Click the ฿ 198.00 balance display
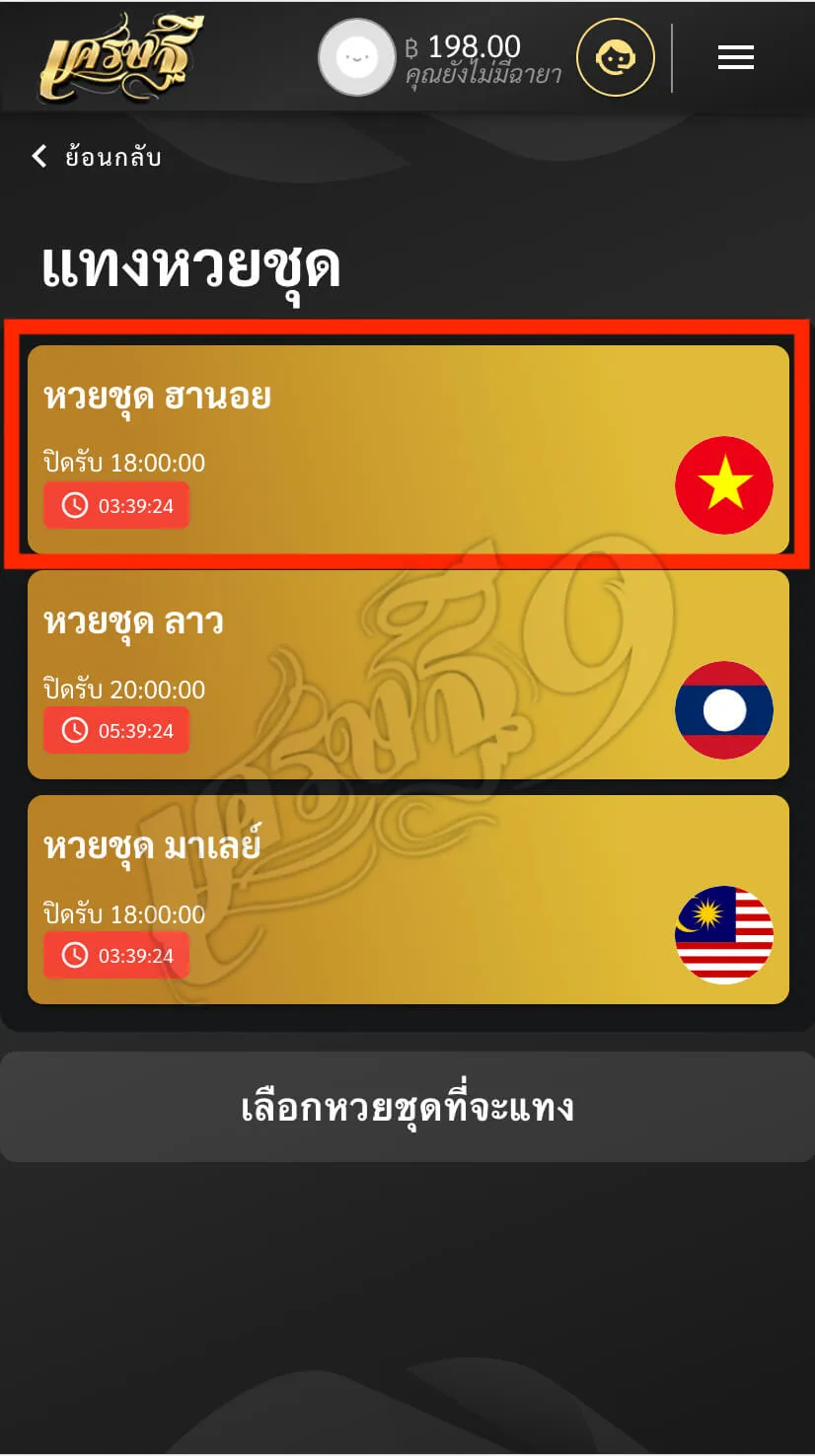The image size is (815, 1456). pyautogui.click(x=464, y=46)
